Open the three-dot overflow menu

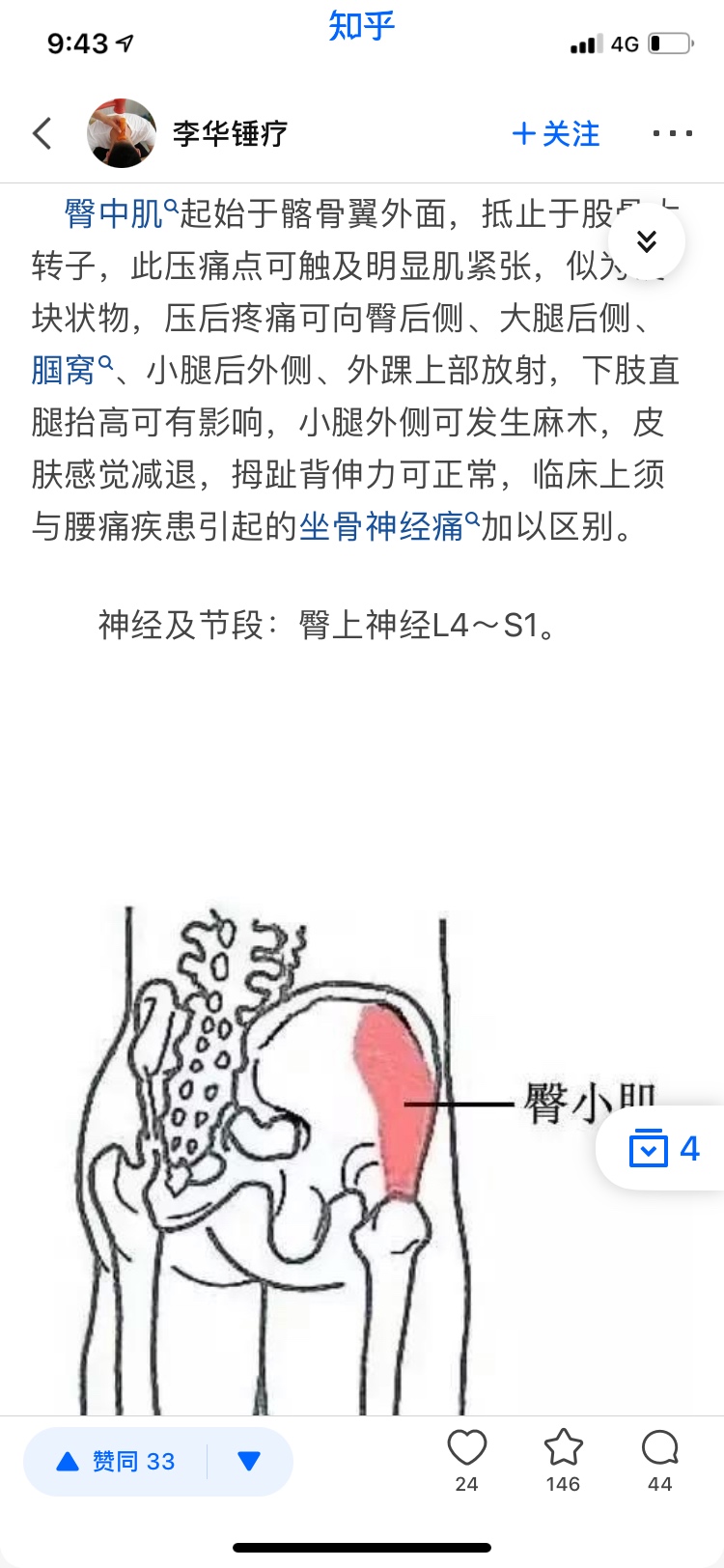pyautogui.click(x=672, y=133)
